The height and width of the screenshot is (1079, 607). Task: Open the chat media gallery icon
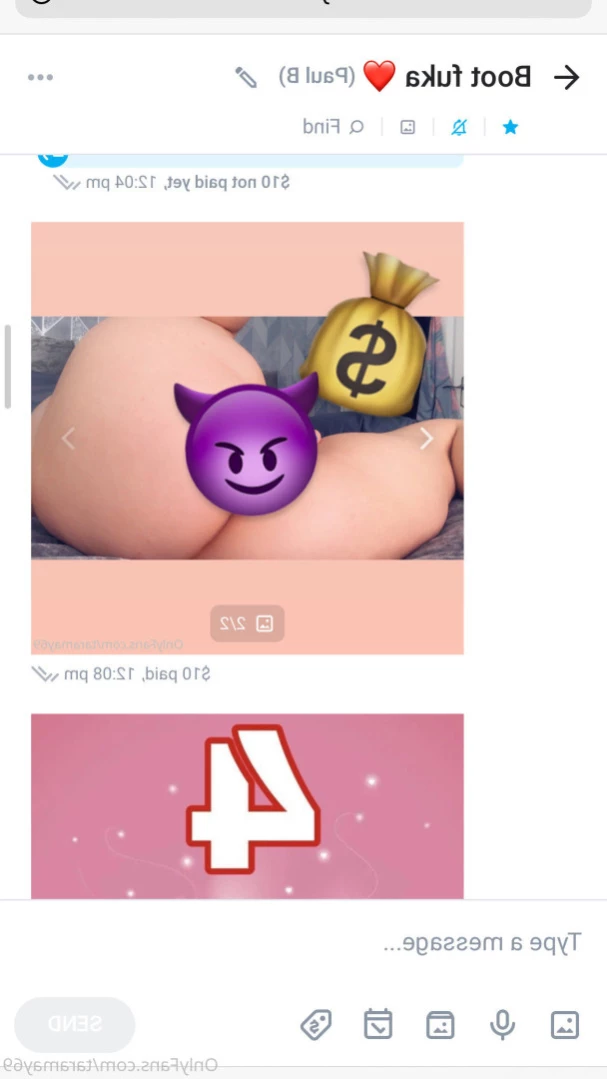tap(408, 127)
